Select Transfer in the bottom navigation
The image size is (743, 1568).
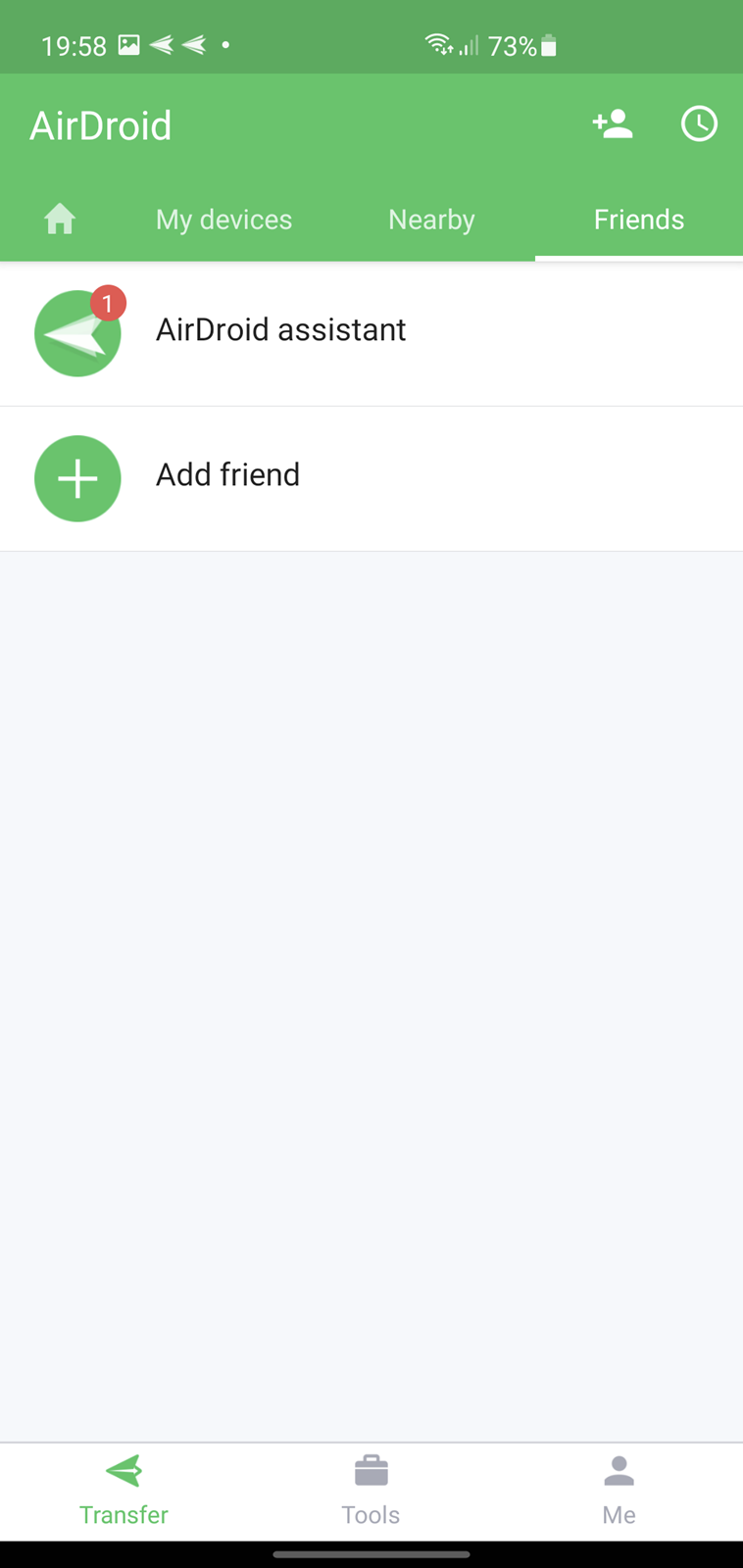(x=124, y=1492)
